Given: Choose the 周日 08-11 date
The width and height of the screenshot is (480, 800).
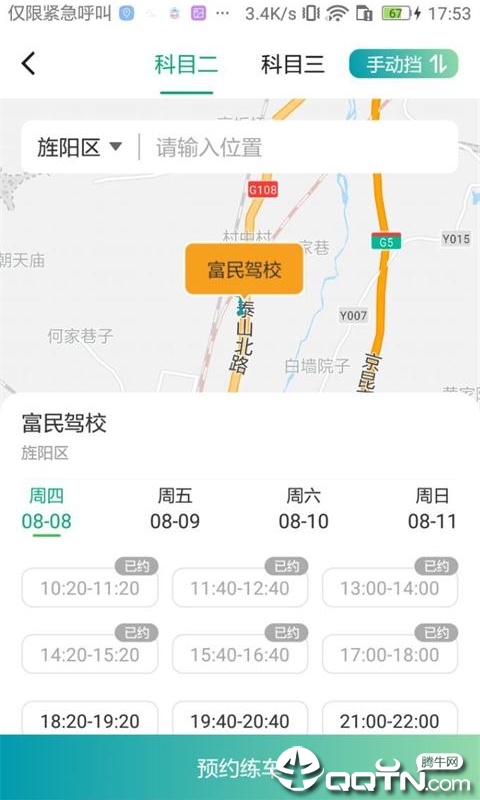Looking at the screenshot, I should tap(432, 509).
